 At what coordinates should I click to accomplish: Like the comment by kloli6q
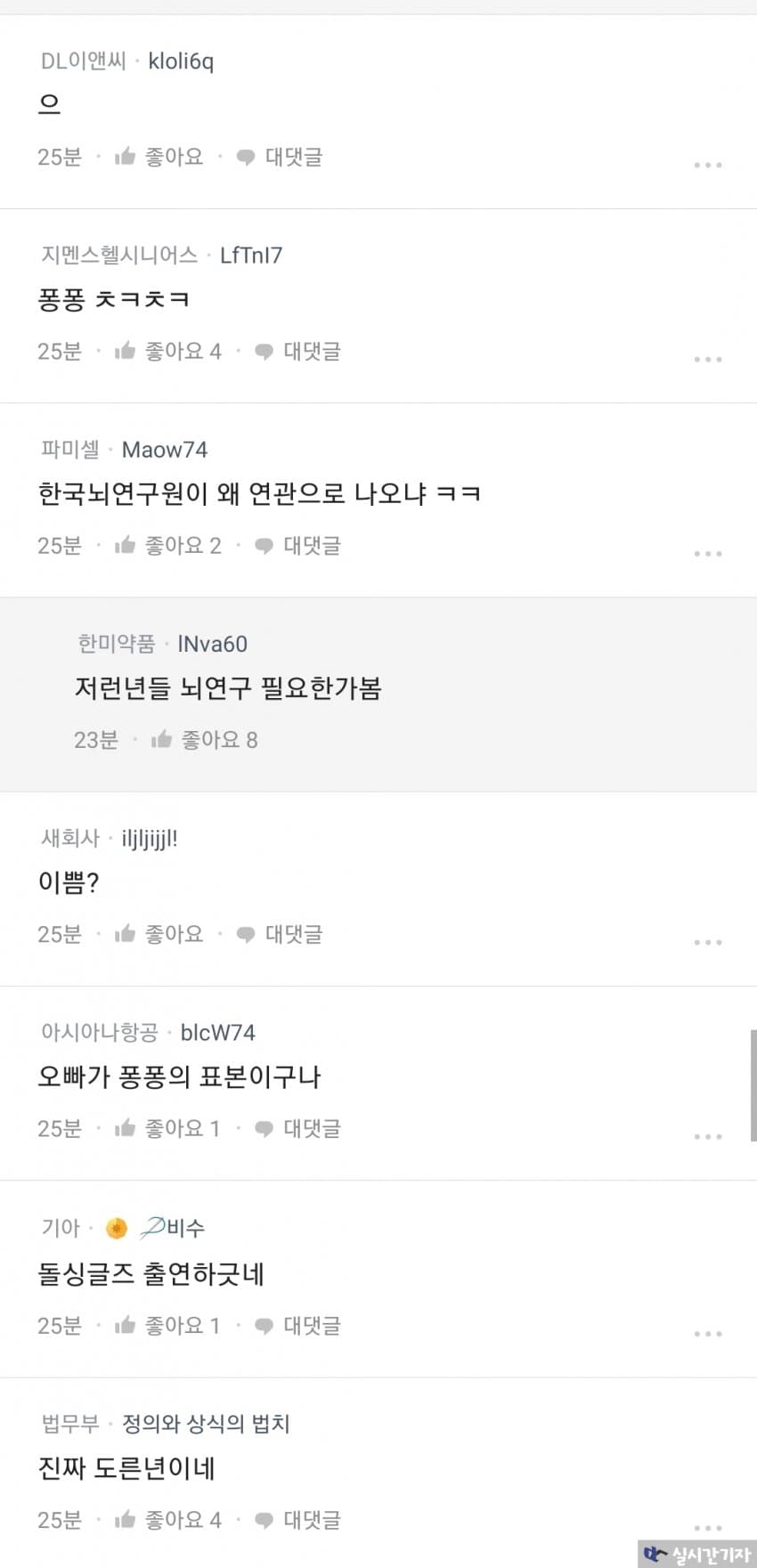159,158
